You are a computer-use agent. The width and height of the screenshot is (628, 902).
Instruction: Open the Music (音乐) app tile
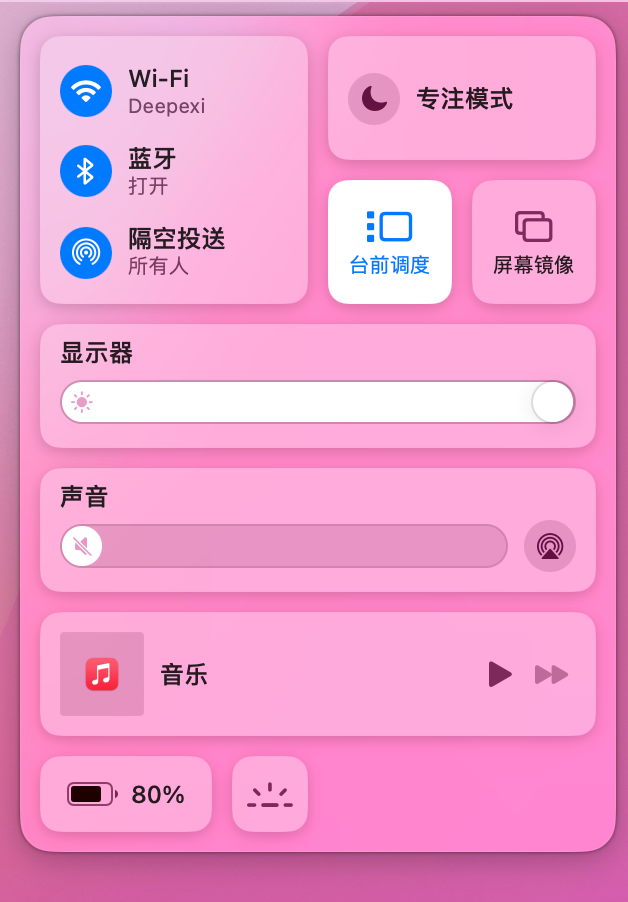[x=102, y=674]
